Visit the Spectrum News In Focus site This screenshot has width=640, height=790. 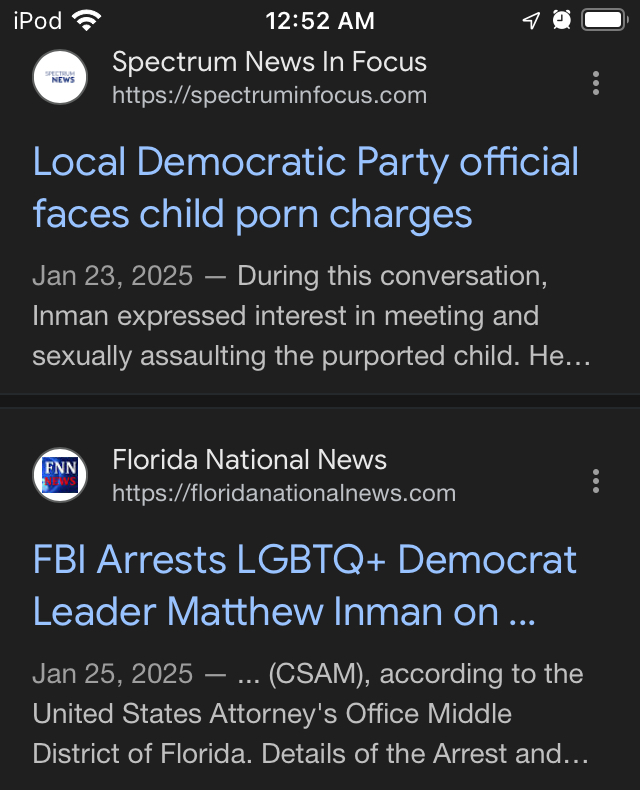tap(269, 78)
